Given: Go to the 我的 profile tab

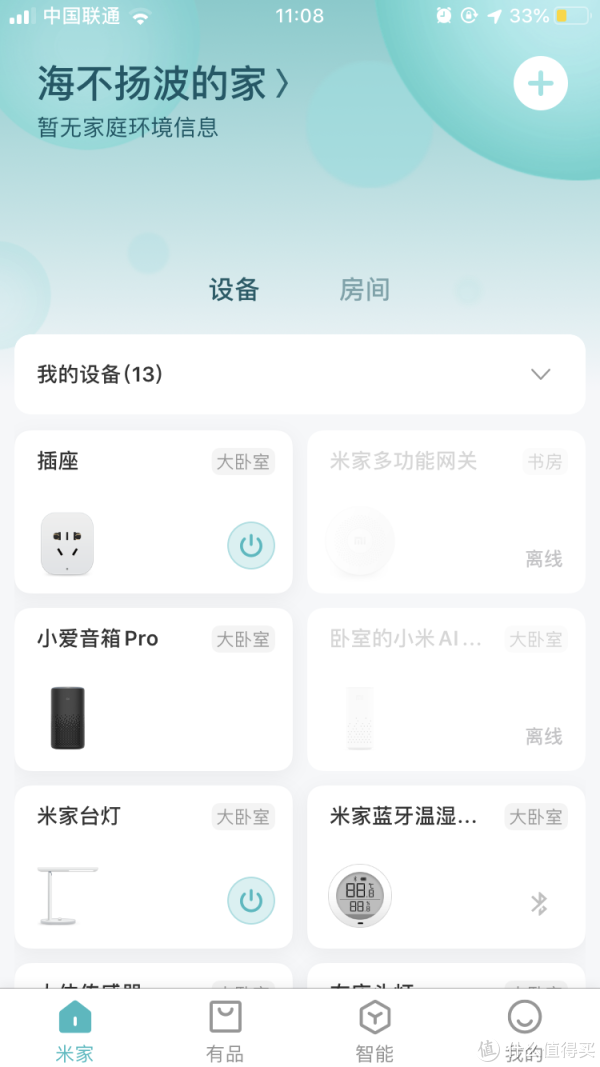Looking at the screenshot, I should click(x=524, y=1030).
